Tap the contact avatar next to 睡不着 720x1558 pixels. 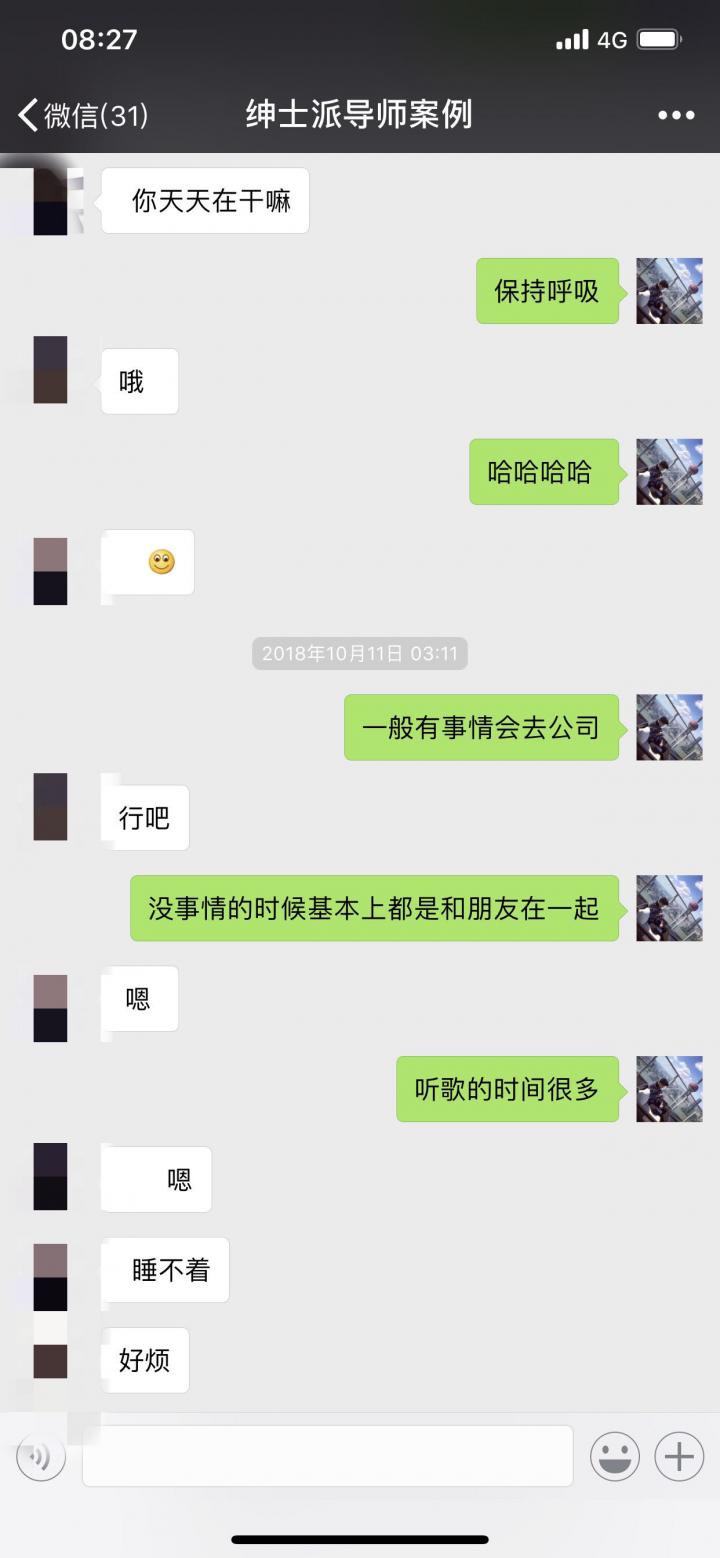[51, 1277]
